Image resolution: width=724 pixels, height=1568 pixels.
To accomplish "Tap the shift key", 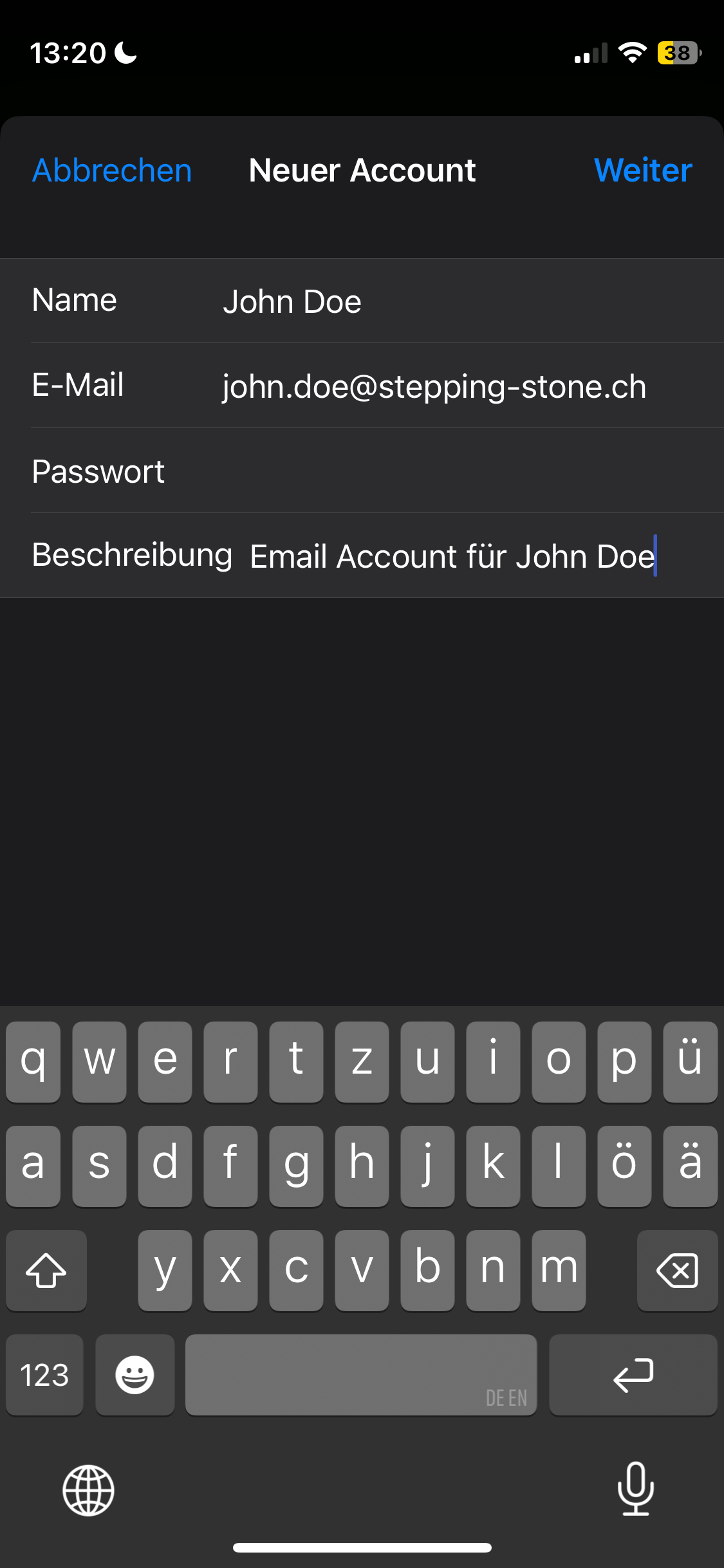I will pos(46,1271).
